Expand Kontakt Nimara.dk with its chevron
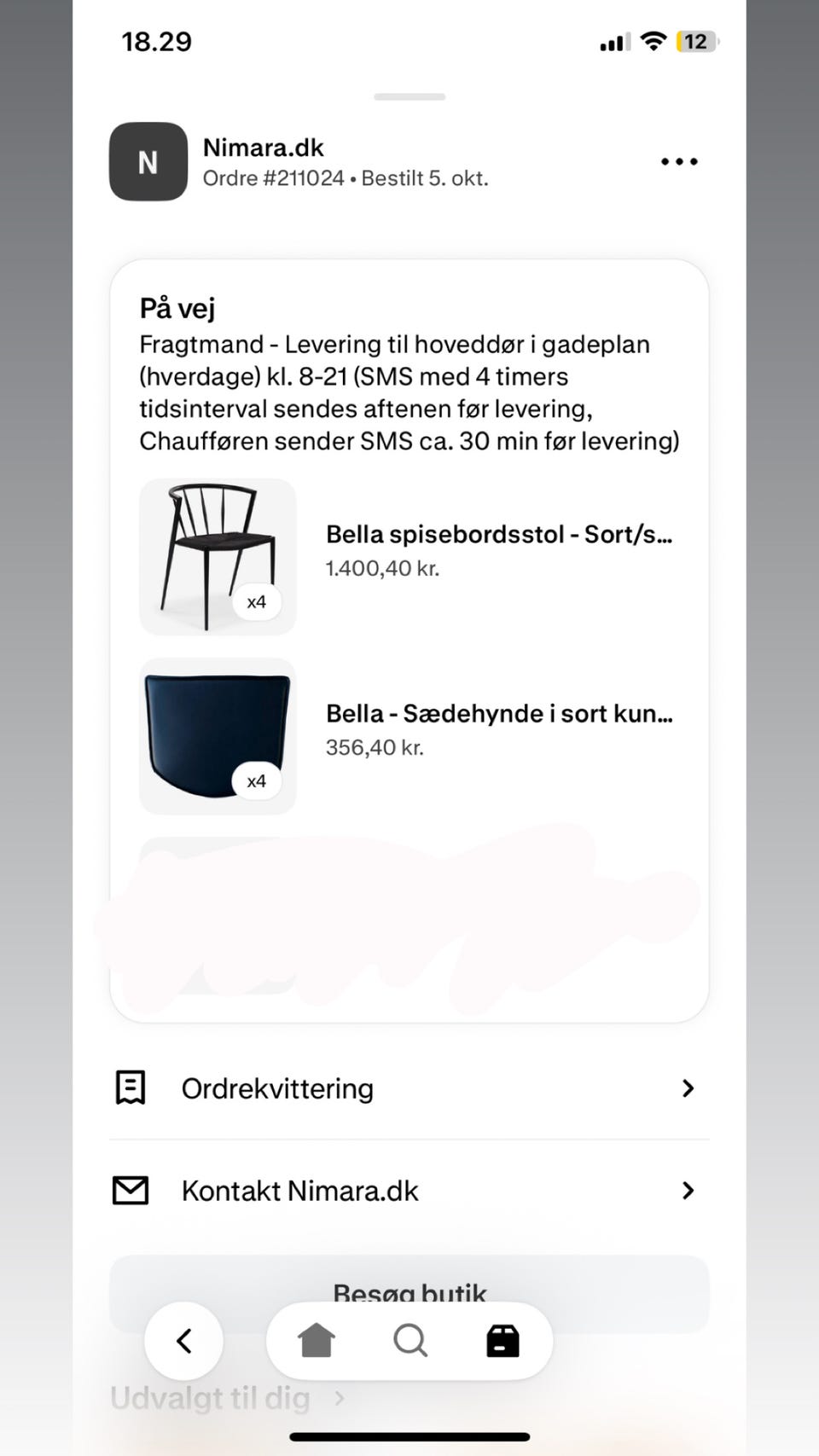819x1456 pixels. click(x=688, y=1191)
